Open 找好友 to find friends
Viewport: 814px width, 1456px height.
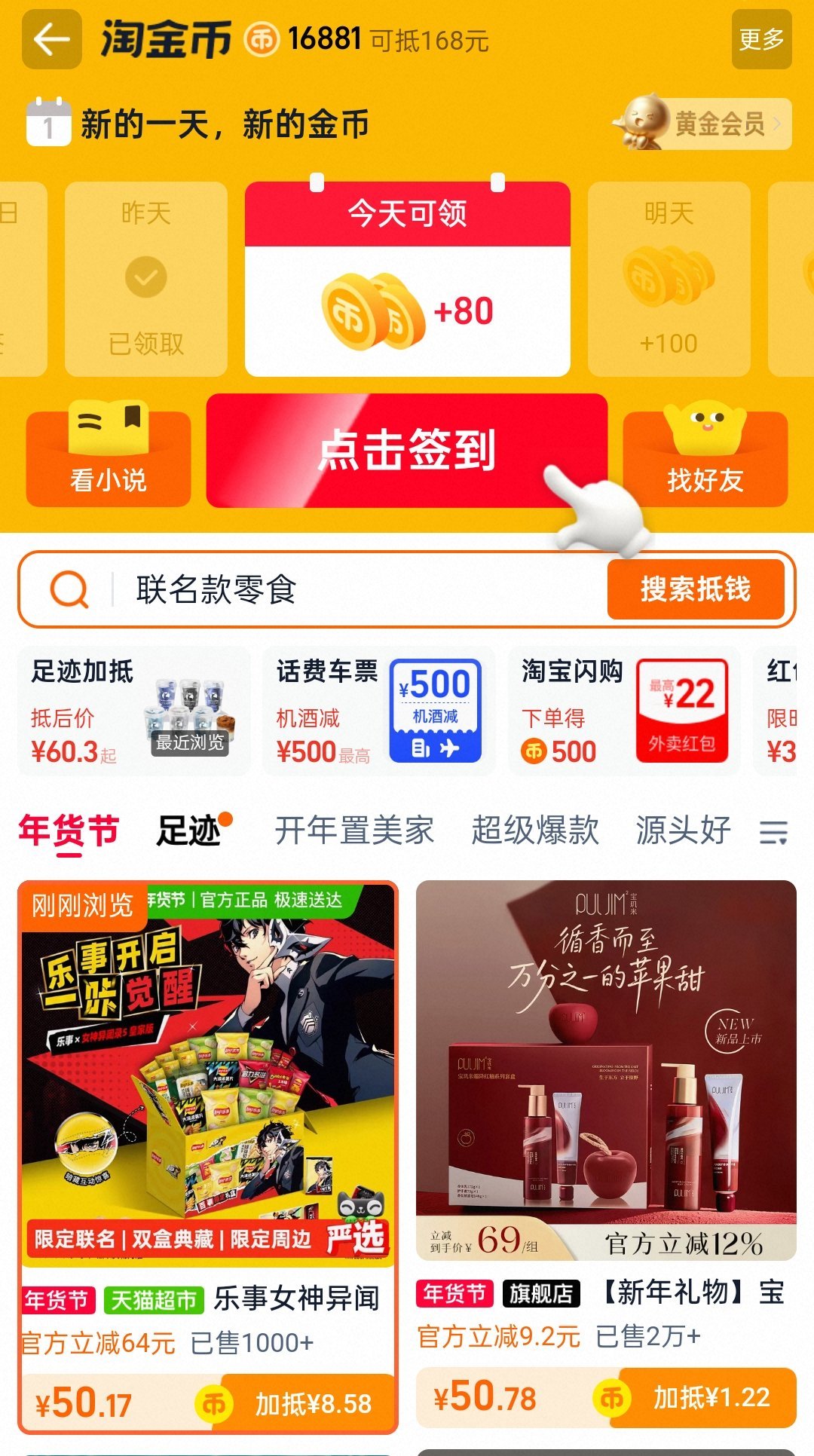tap(705, 461)
